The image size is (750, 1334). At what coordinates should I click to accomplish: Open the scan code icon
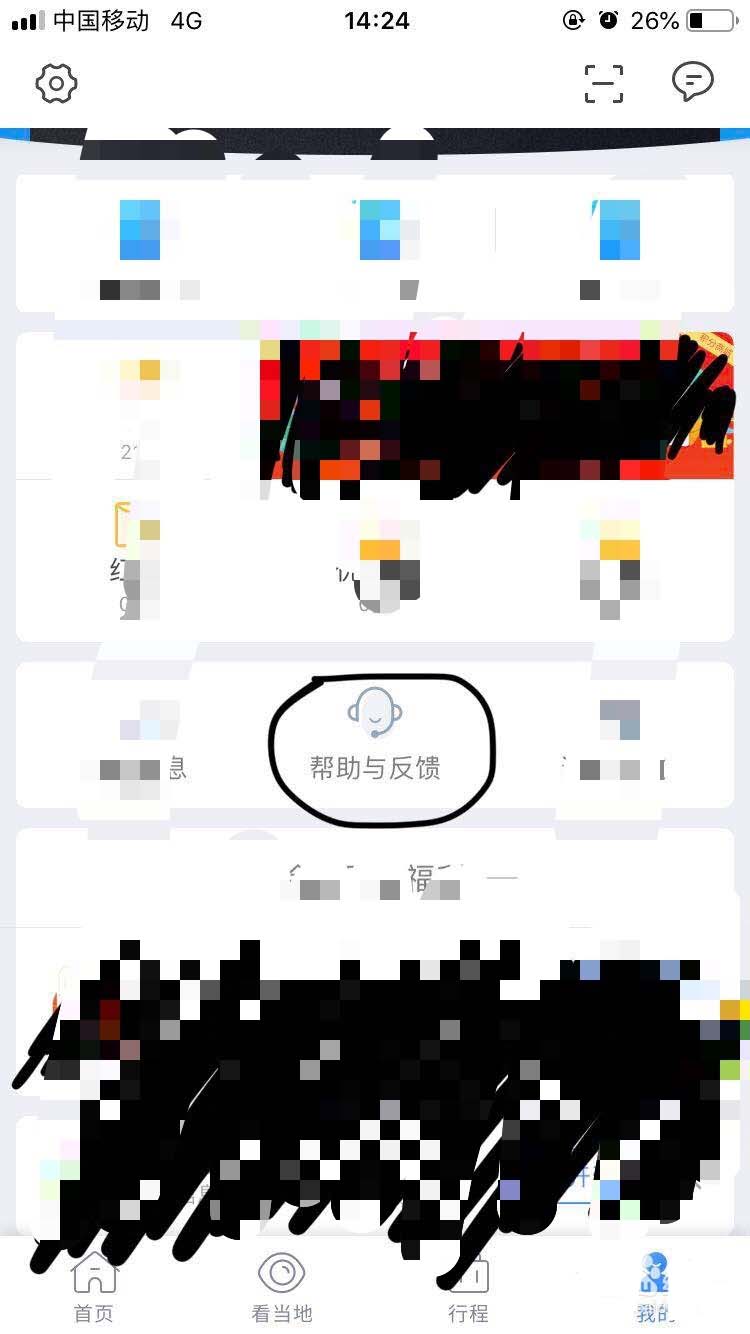603,83
